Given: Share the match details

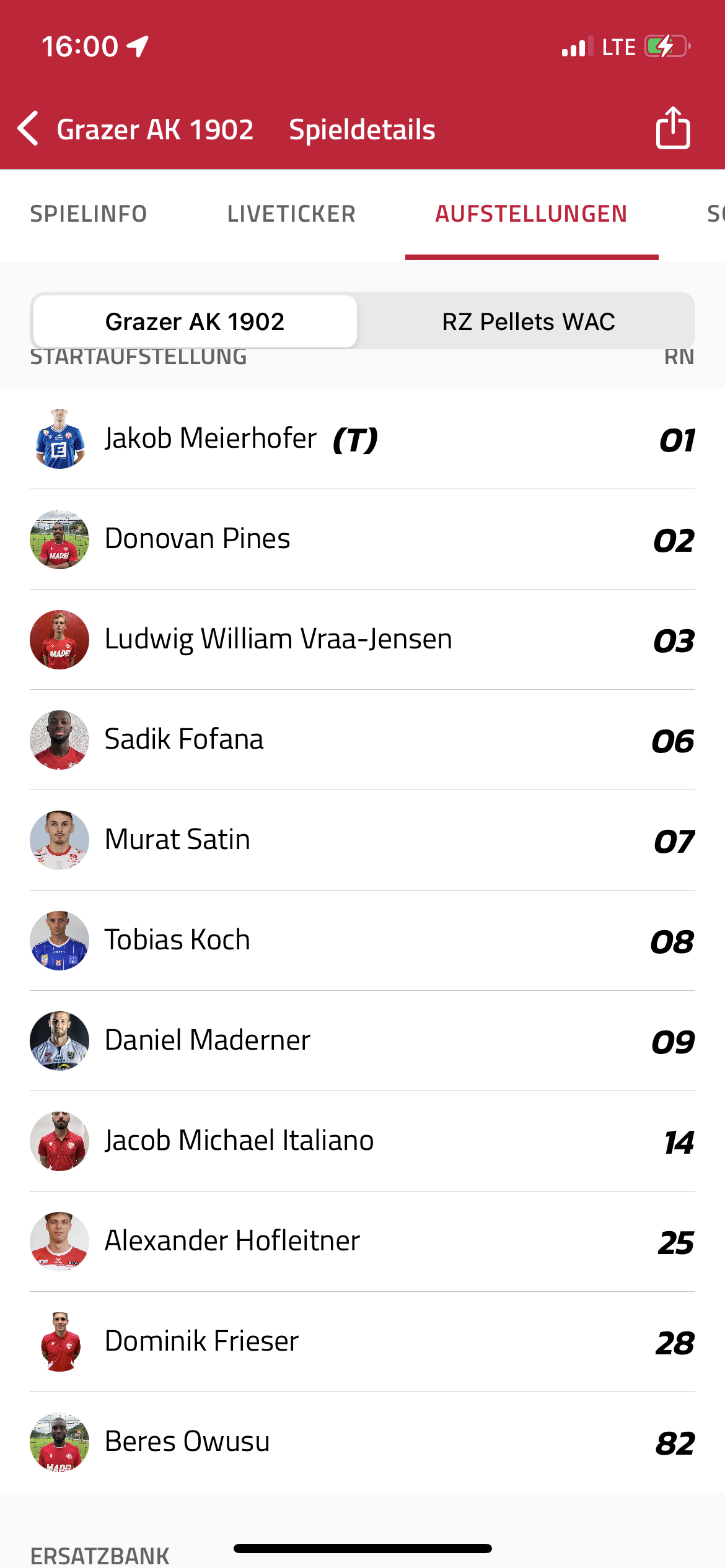Looking at the screenshot, I should (x=672, y=128).
